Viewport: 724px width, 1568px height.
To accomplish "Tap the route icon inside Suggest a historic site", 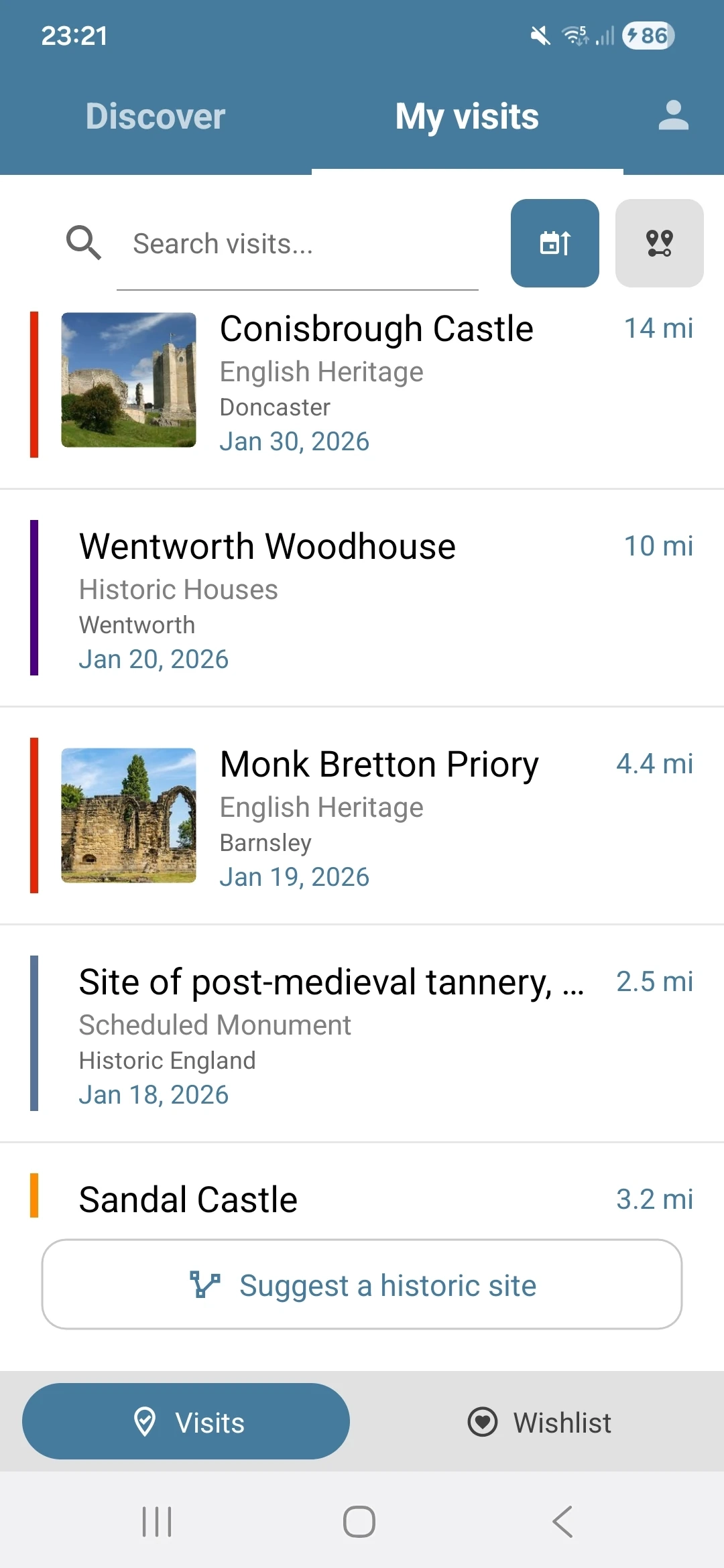I will point(204,1284).
